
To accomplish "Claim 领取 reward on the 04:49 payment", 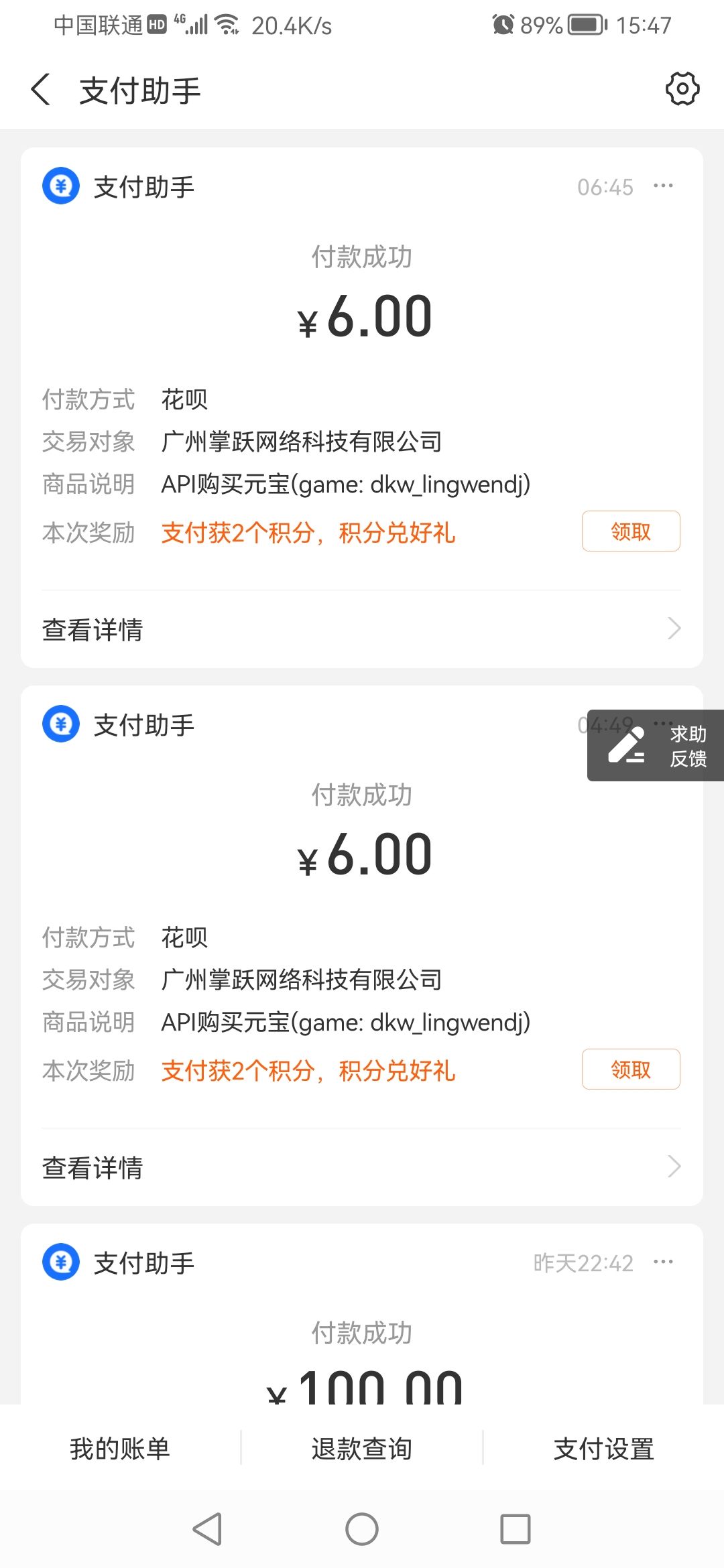I will click(x=630, y=1069).
